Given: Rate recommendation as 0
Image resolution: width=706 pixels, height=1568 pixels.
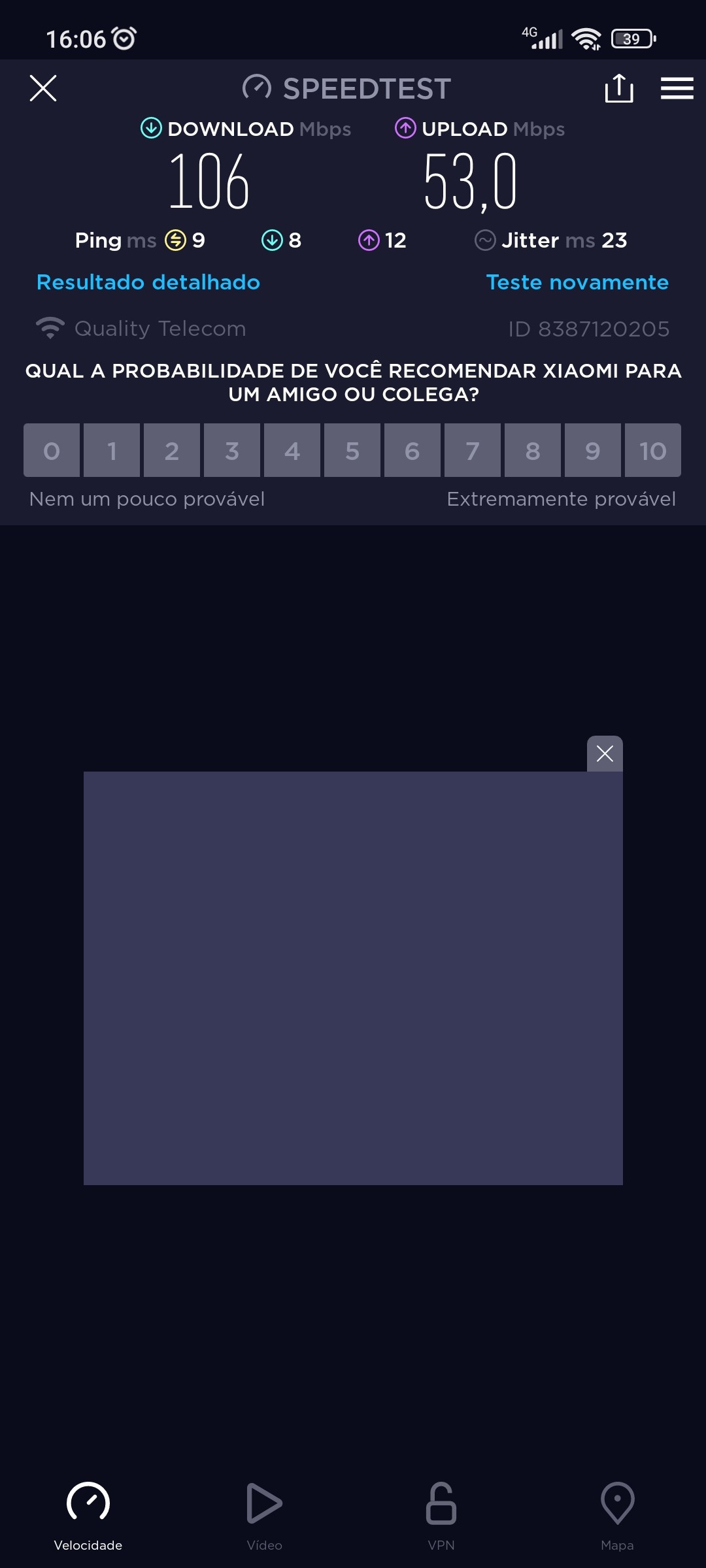Looking at the screenshot, I should pyautogui.click(x=52, y=450).
